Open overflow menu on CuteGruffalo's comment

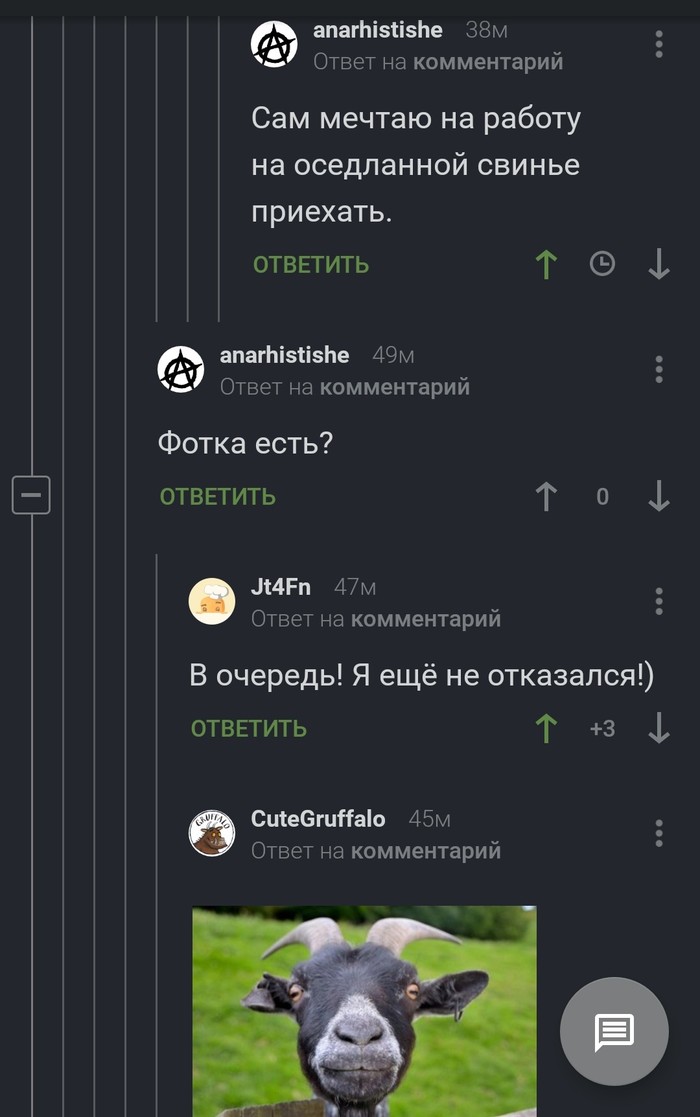click(x=658, y=833)
